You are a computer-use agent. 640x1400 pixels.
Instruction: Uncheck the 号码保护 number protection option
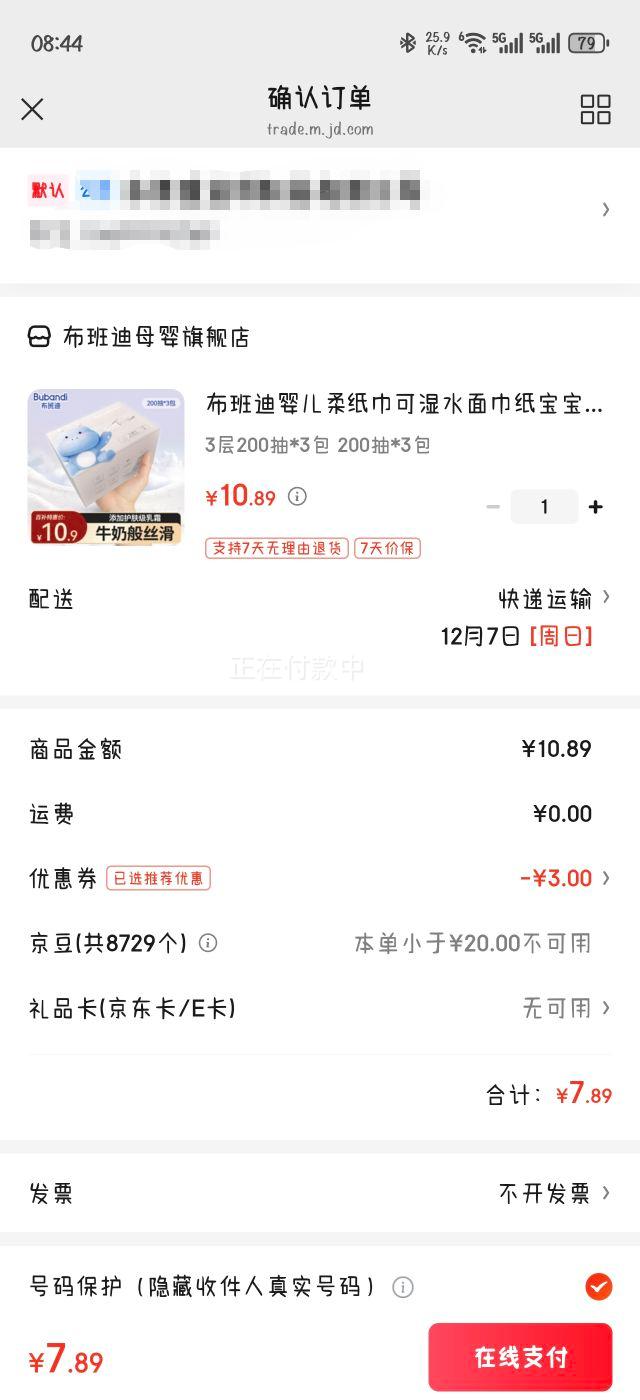coord(598,1286)
